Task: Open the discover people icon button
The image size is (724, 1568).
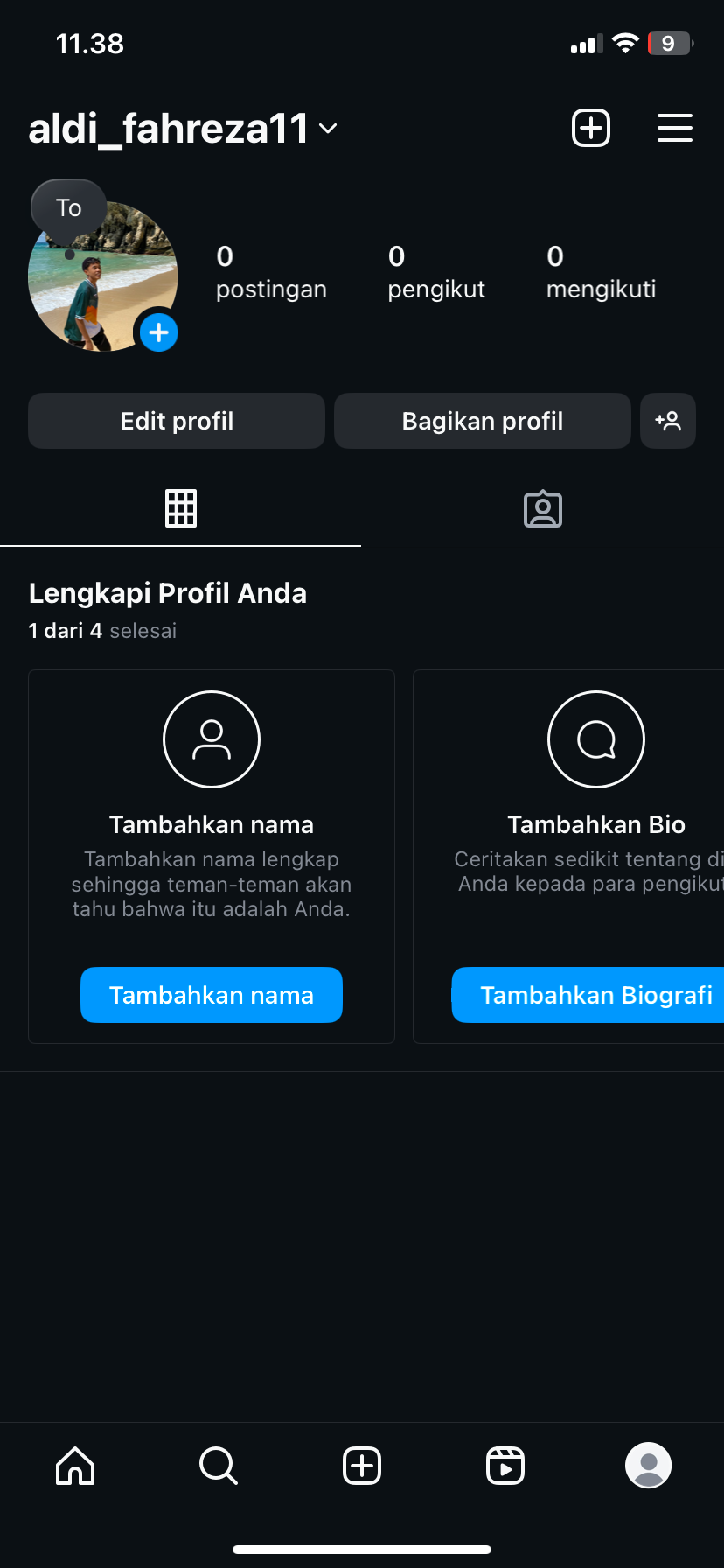Action: coord(668,421)
